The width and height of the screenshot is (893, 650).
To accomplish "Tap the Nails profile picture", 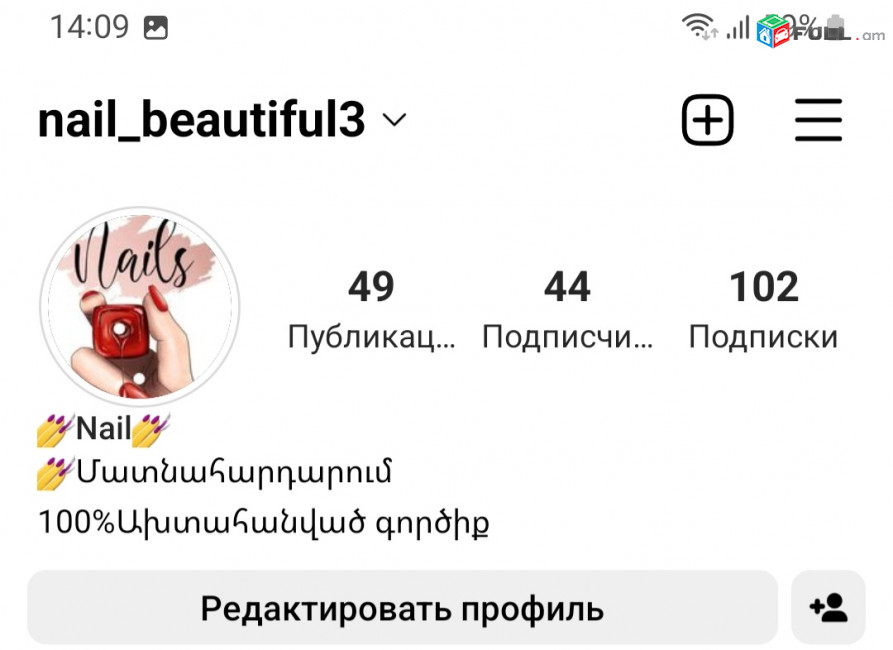I will tap(139, 308).
